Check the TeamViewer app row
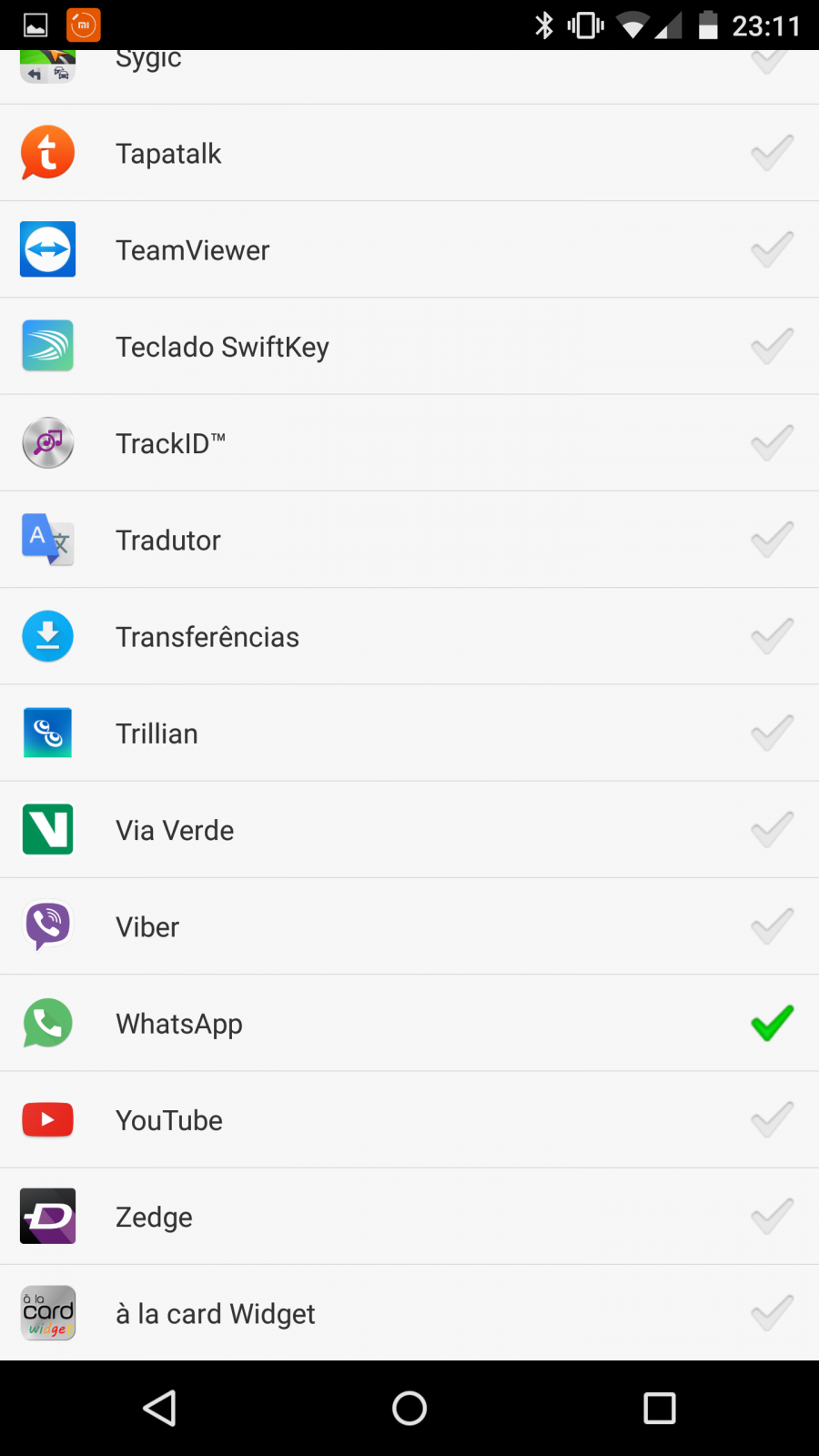 click(x=409, y=249)
